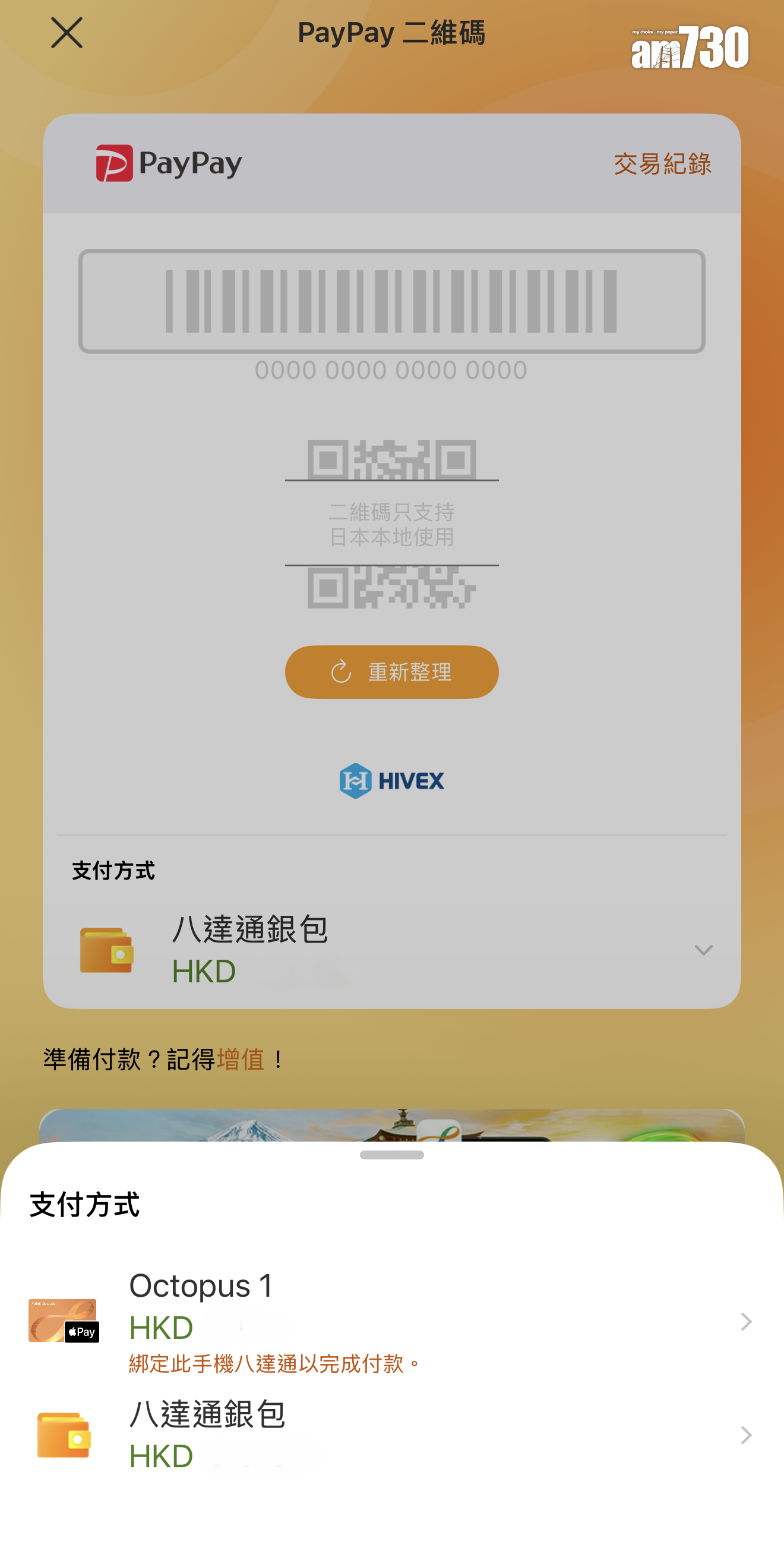This screenshot has width=784, height=1557.
Task: Close the PayPay QR code screen
Action: pyautogui.click(x=67, y=33)
